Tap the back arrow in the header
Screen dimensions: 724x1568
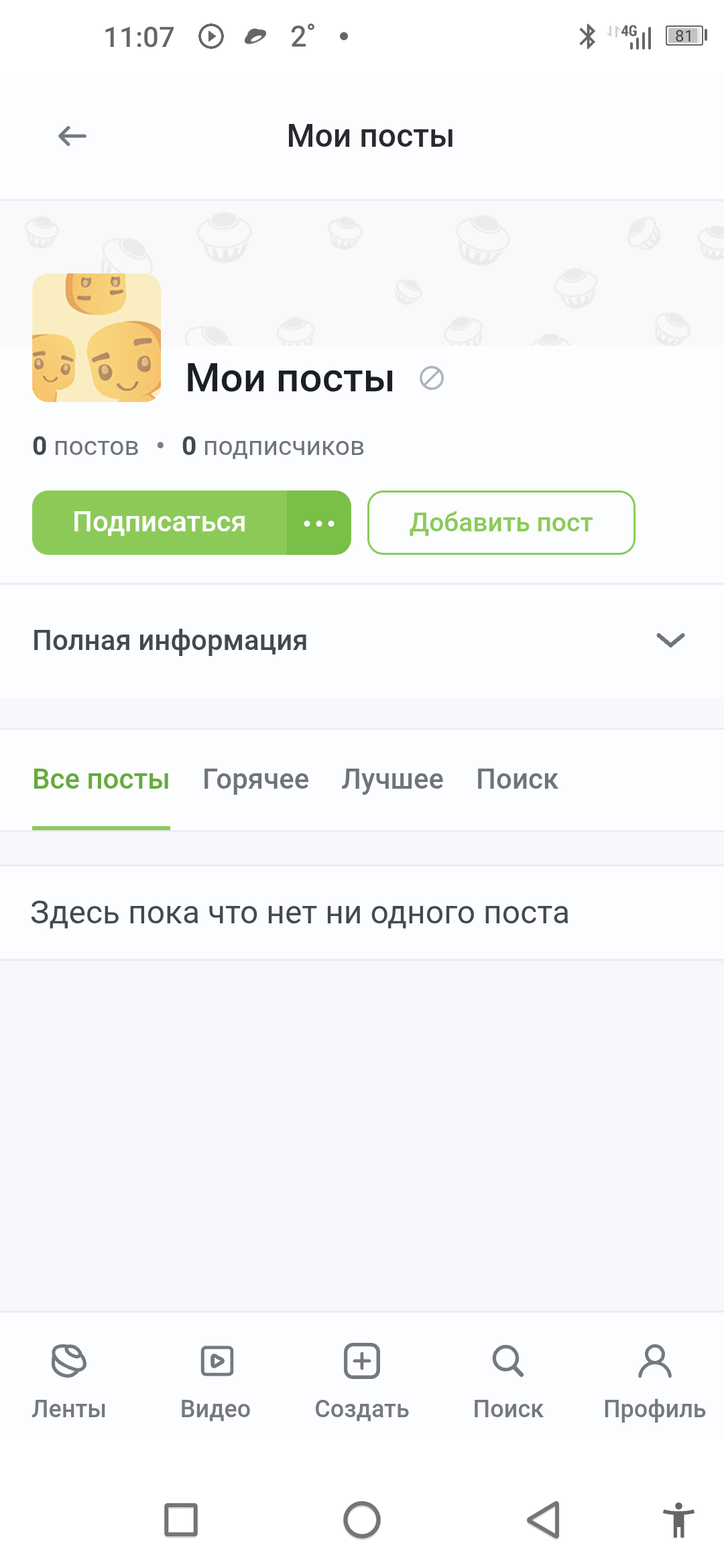tap(70, 135)
